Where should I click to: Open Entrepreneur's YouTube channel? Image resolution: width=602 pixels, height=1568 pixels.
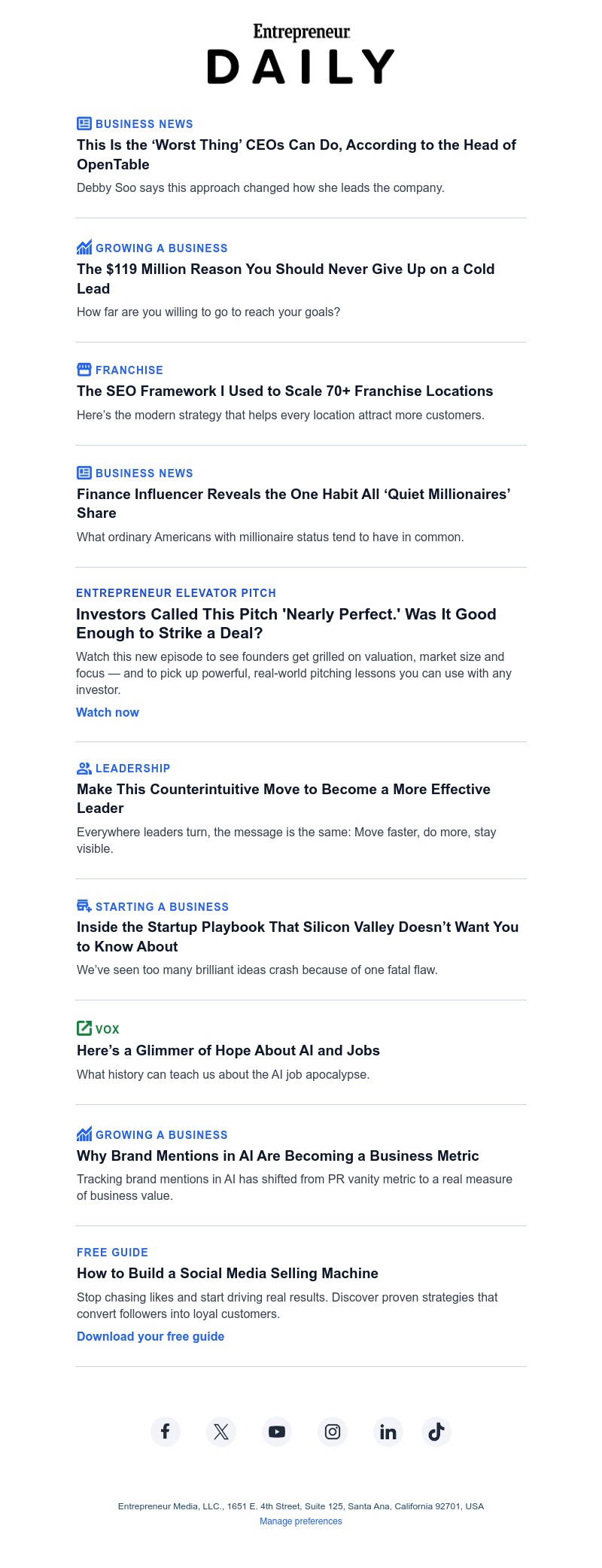[x=277, y=1431]
